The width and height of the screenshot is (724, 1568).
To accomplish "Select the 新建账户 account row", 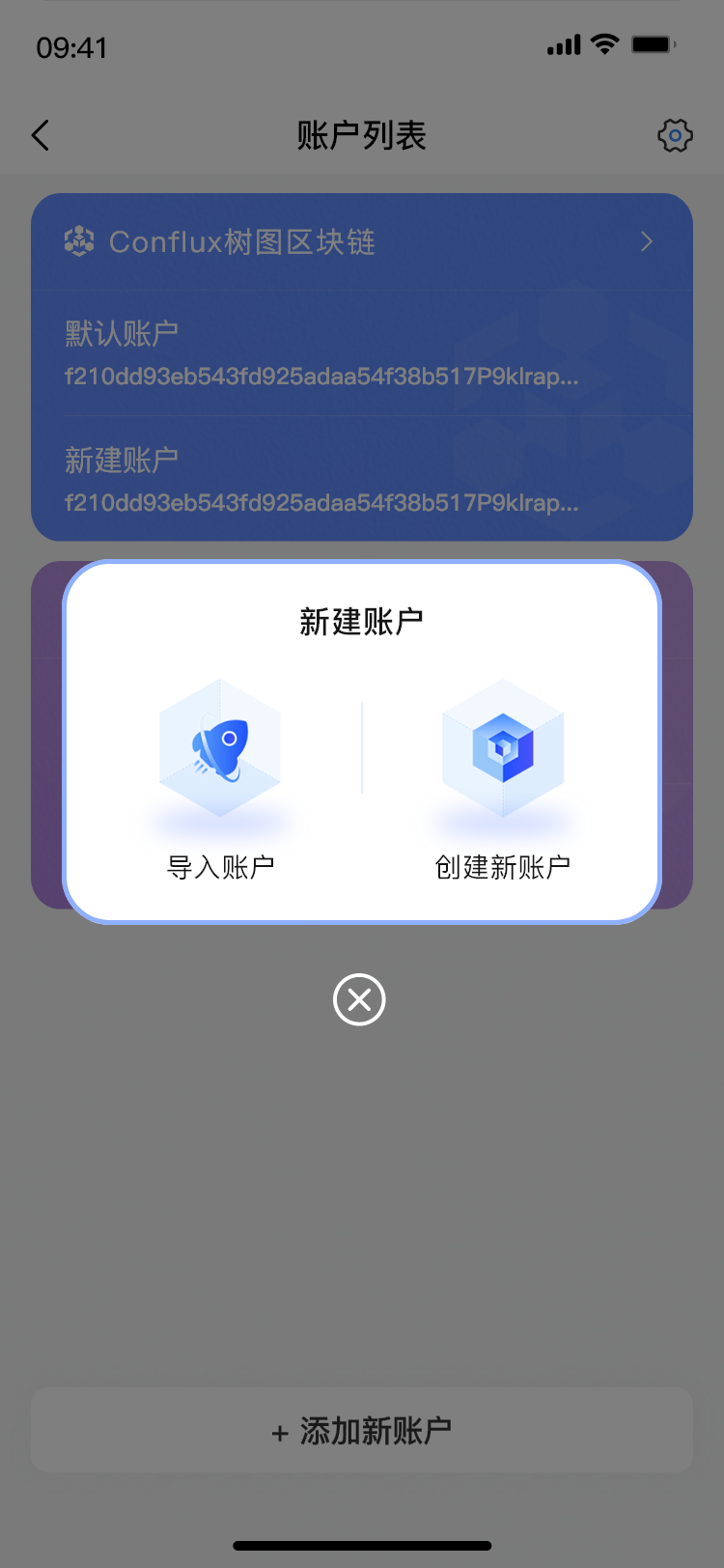I will [x=362, y=479].
